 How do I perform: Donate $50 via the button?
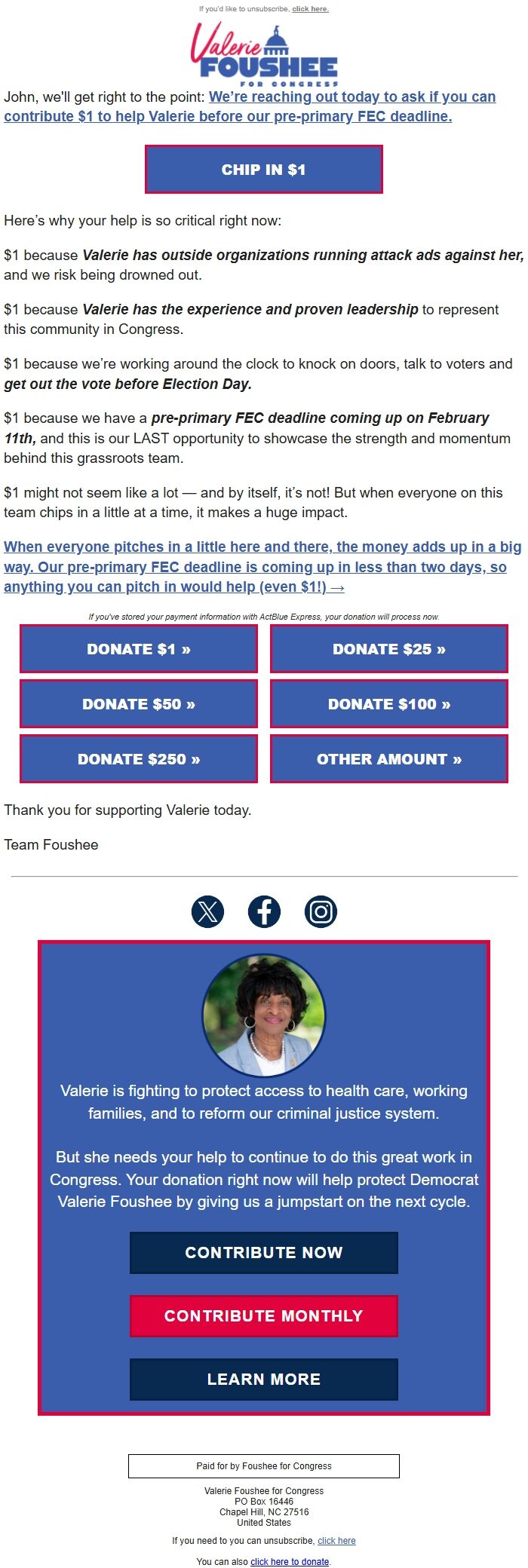(139, 704)
